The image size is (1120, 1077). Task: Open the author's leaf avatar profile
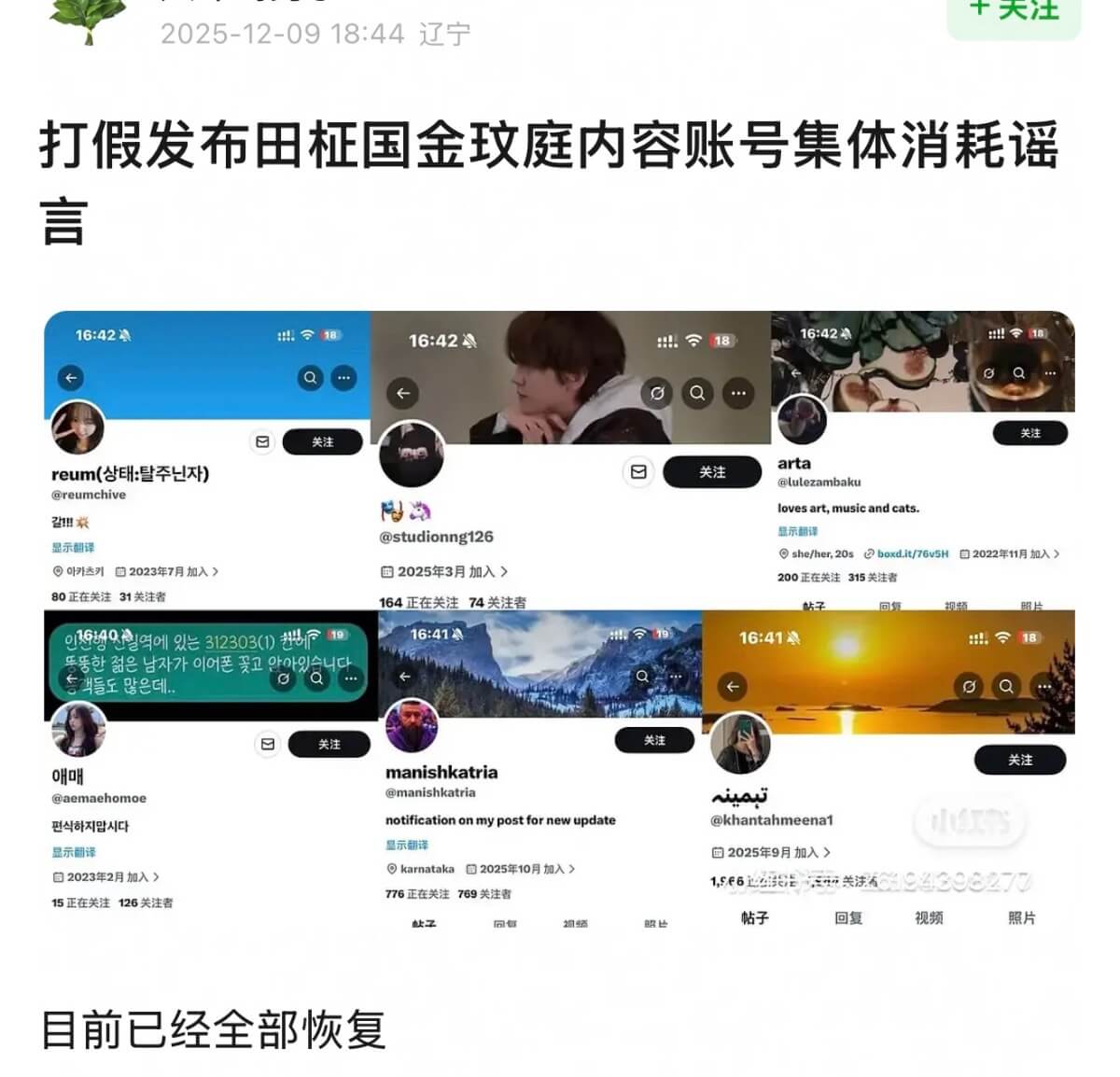pyautogui.click(x=89, y=19)
